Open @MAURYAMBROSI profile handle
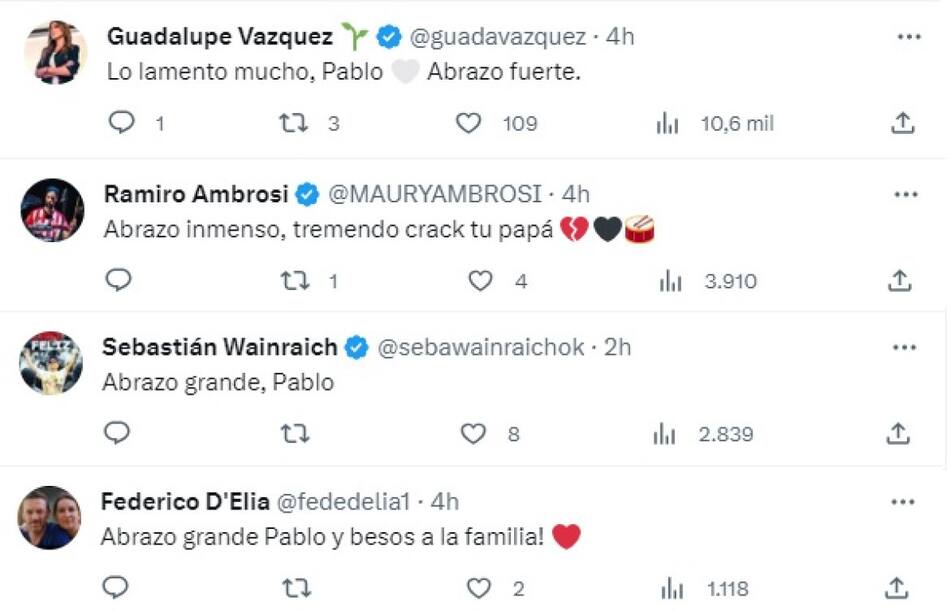 [435, 193]
